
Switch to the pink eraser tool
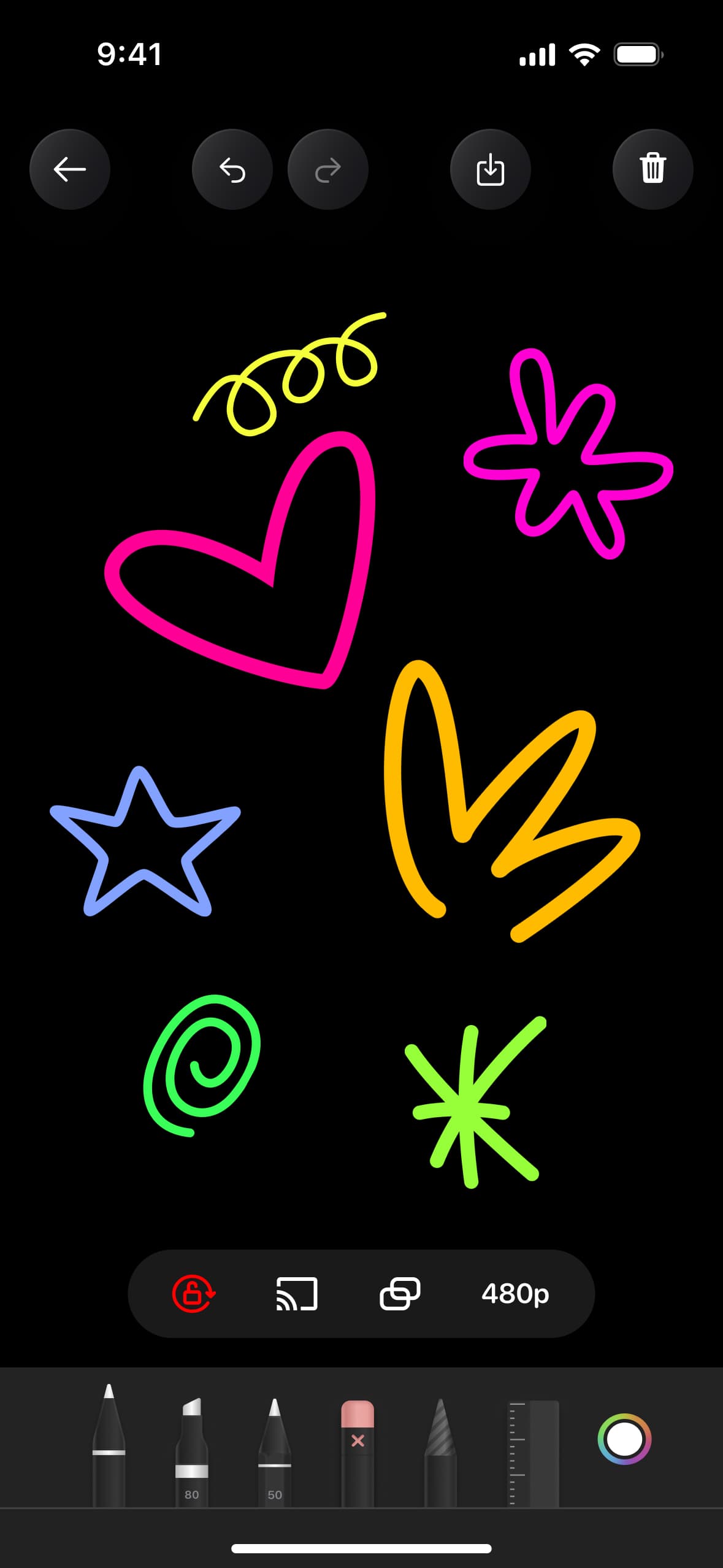tap(358, 1454)
